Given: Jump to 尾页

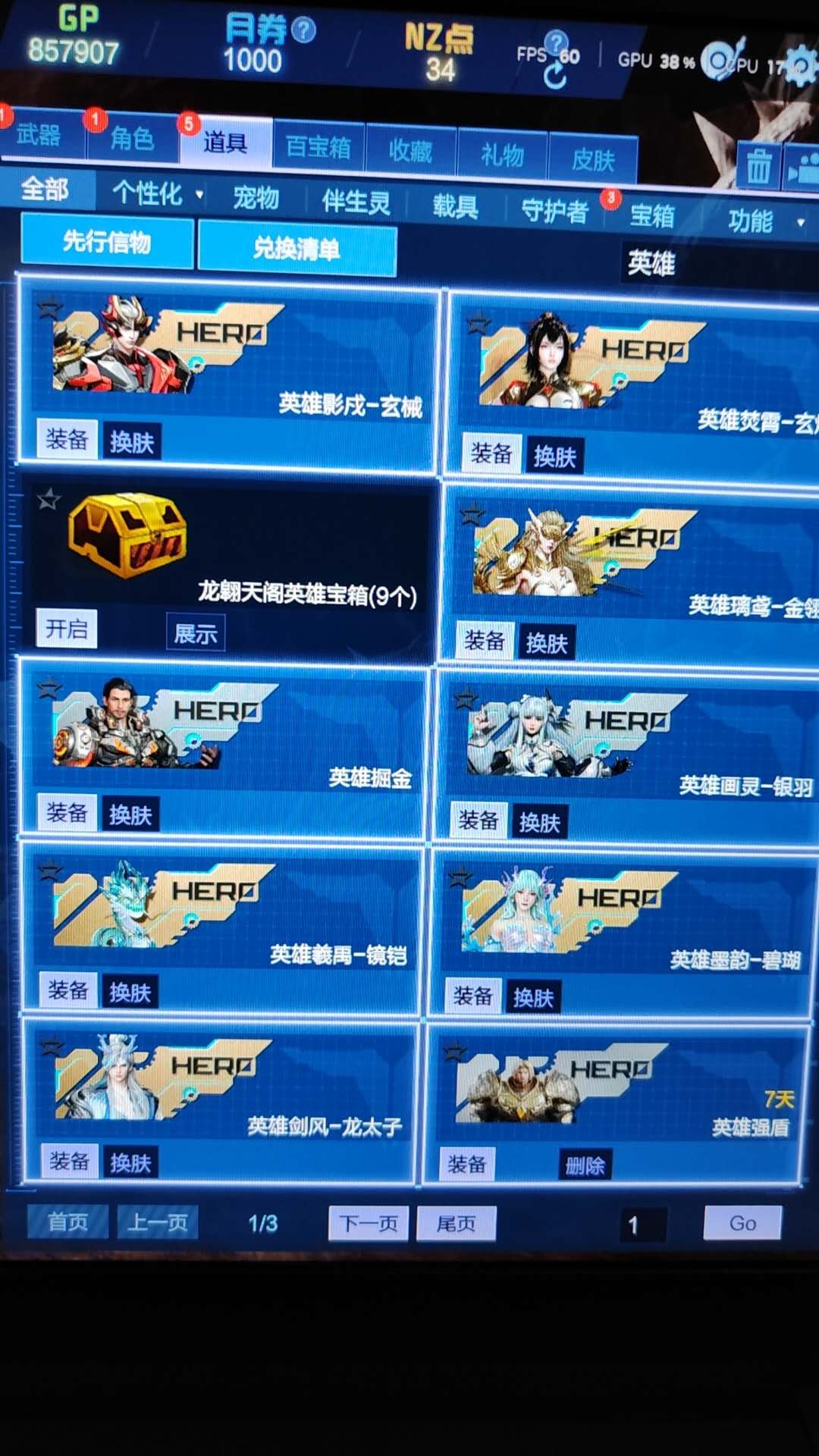Looking at the screenshot, I should click(x=456, y=1223).
